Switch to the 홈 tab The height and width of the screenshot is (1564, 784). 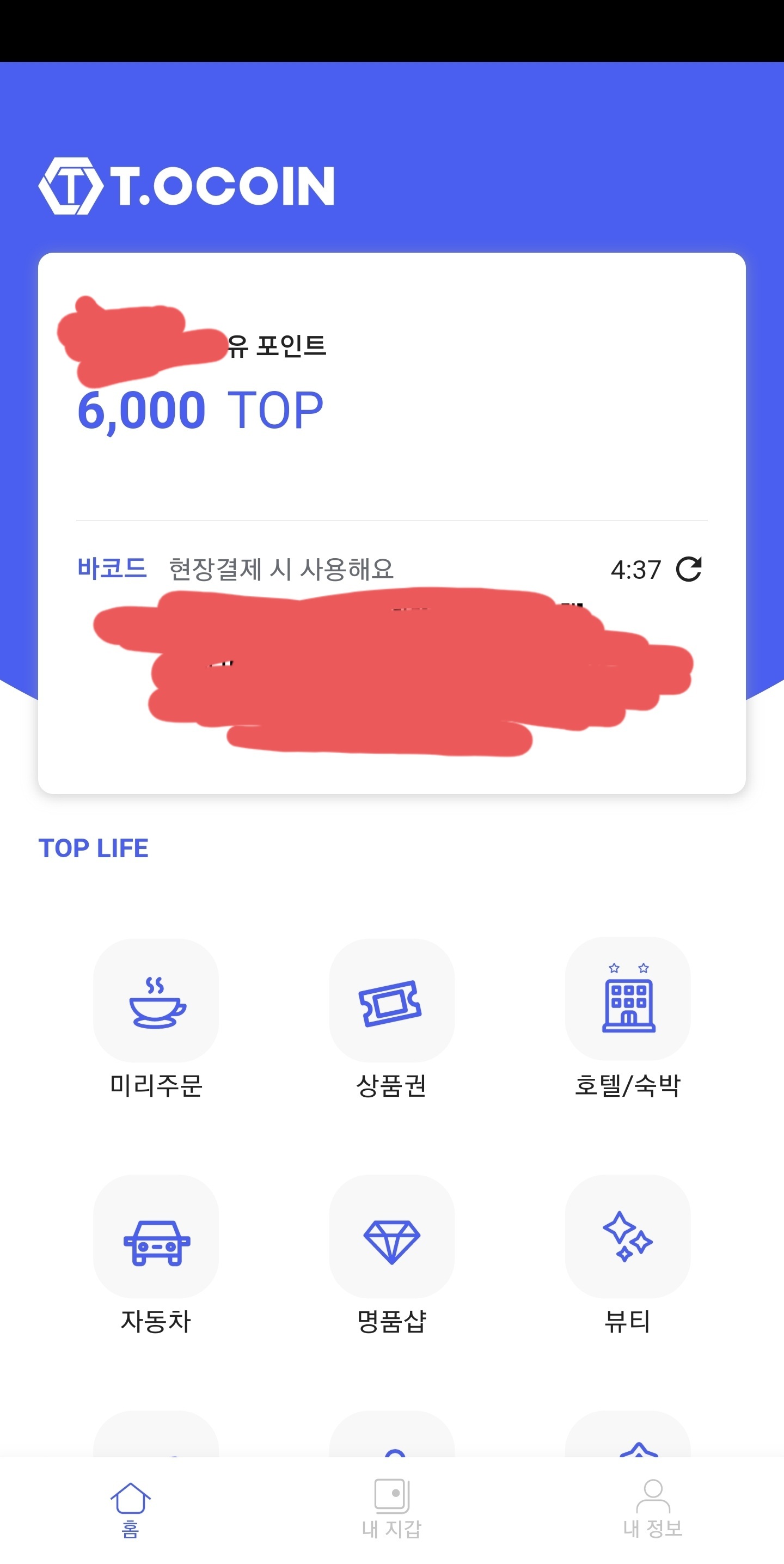click(x=131, y=1510)
